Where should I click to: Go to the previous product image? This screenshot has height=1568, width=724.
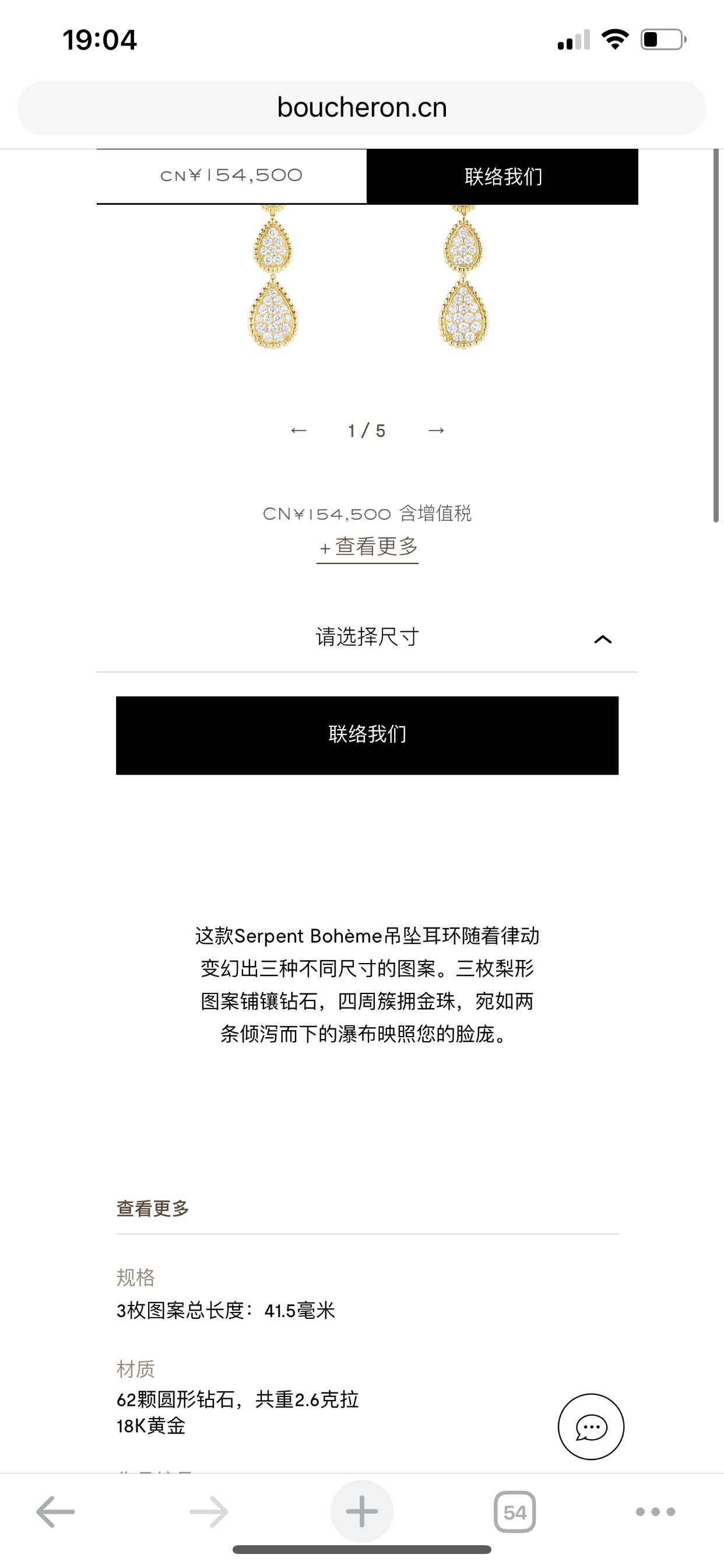[x=298, y=431]
